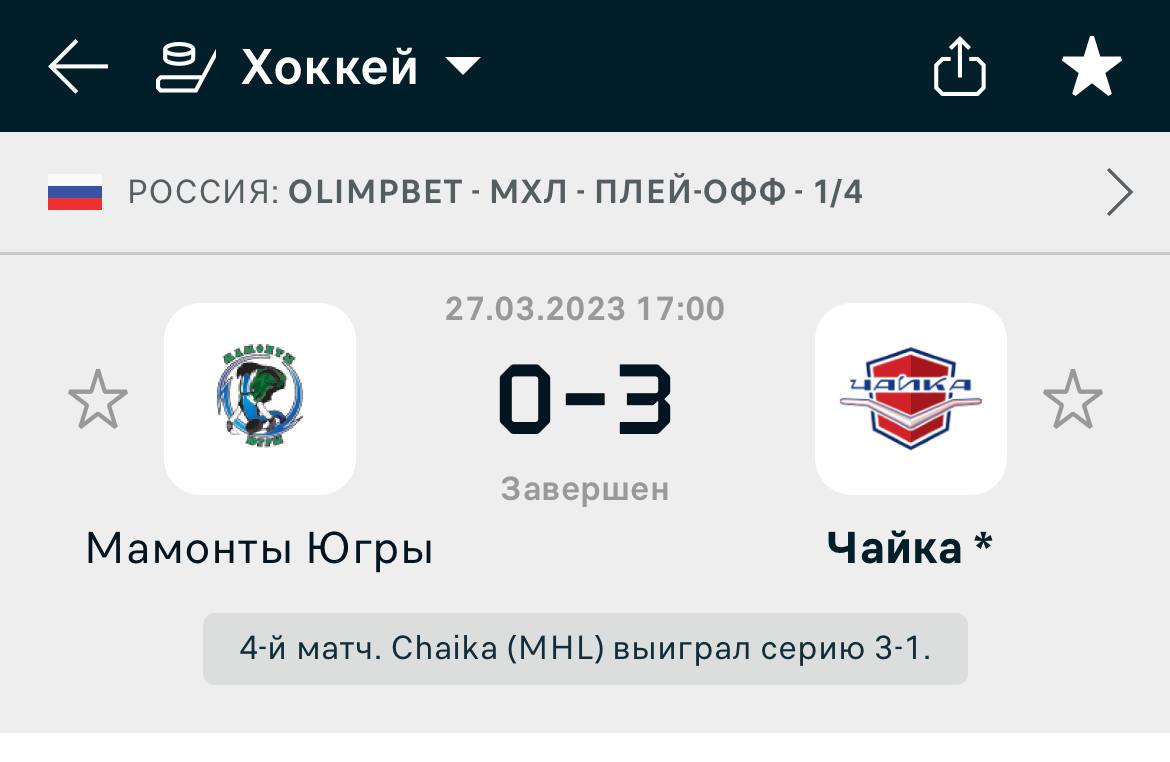Share this match

click(x=960, y=67)
